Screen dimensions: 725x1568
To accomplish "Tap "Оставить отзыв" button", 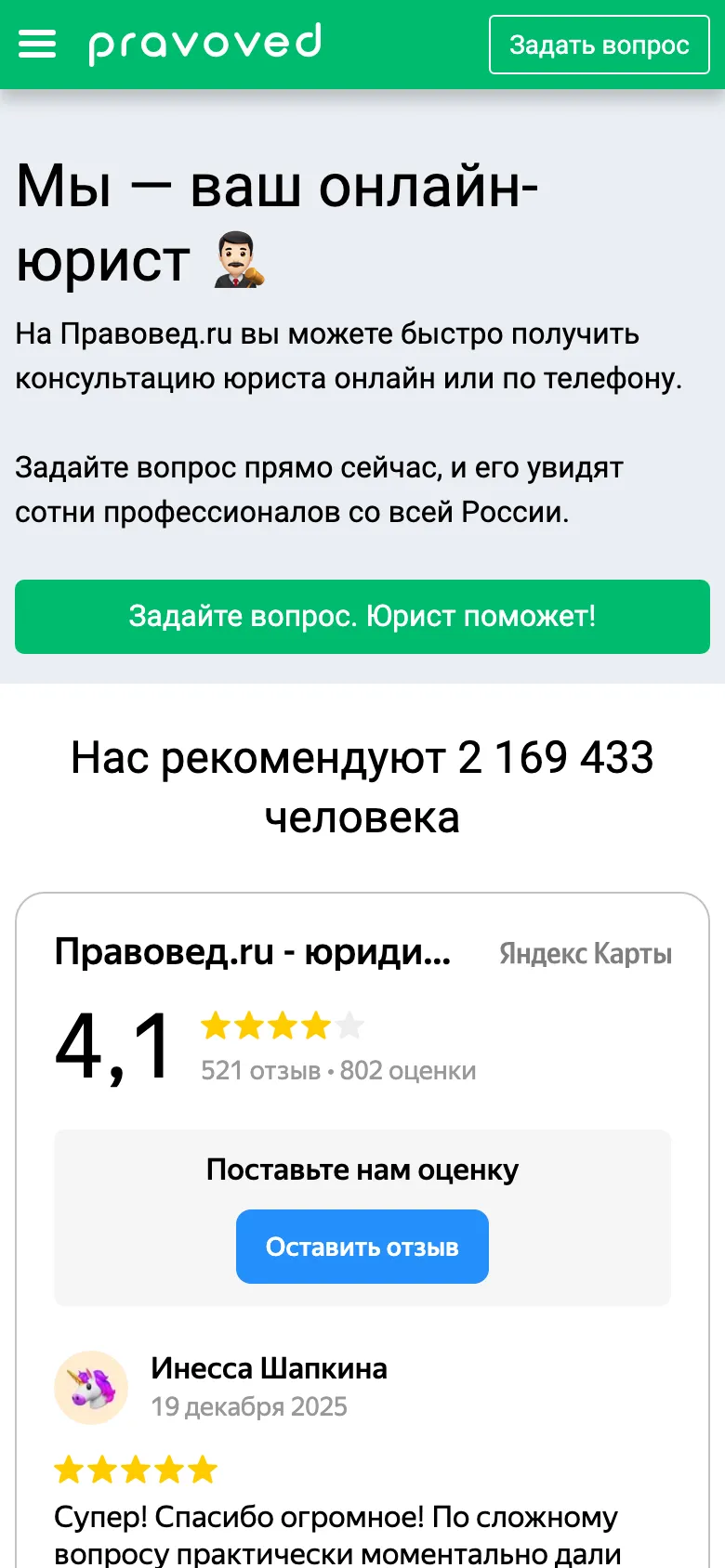I will click(x=362, y=1247).
